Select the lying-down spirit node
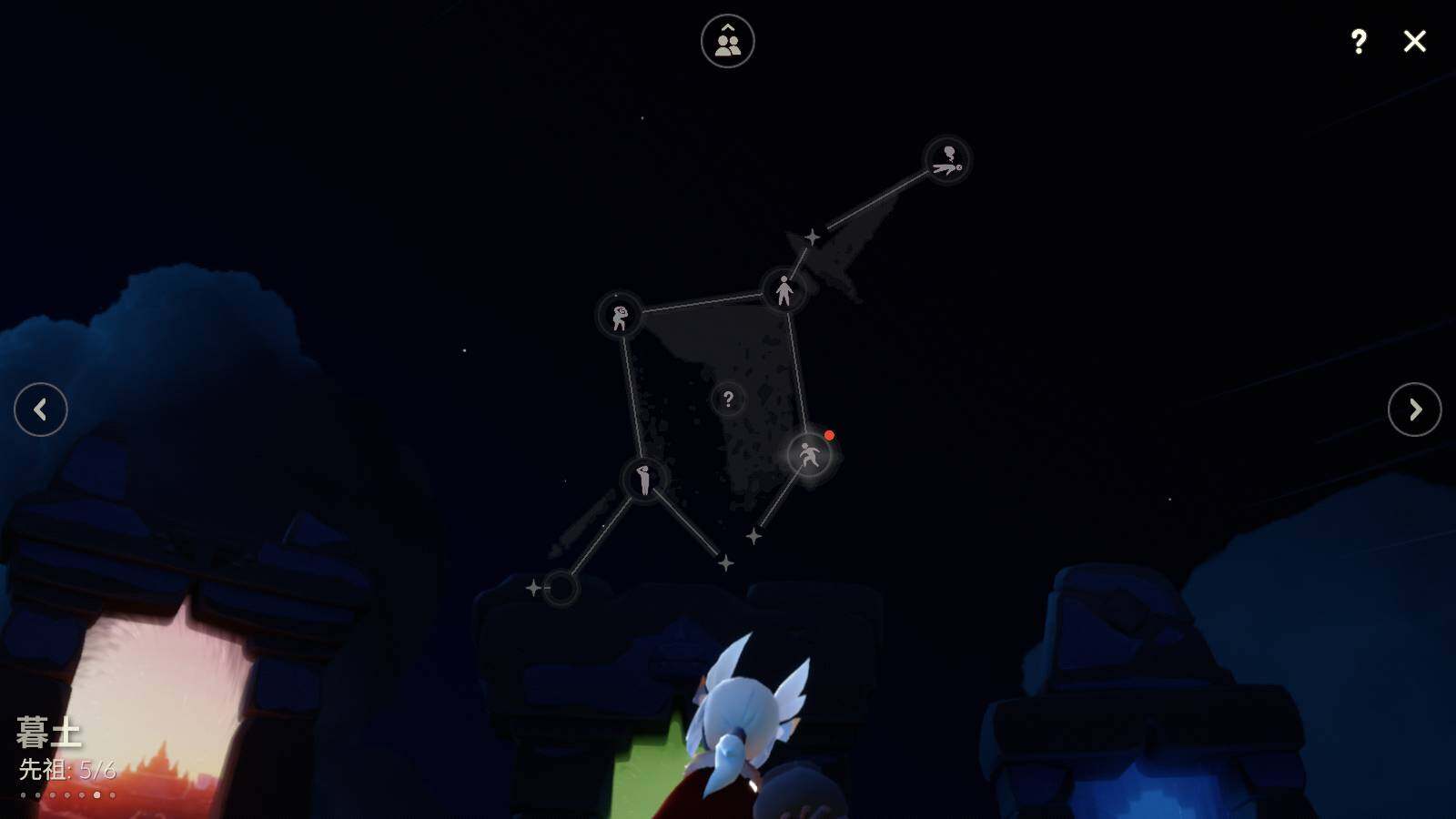Viewport: 1456px width, 819px height. coord(946,160)
